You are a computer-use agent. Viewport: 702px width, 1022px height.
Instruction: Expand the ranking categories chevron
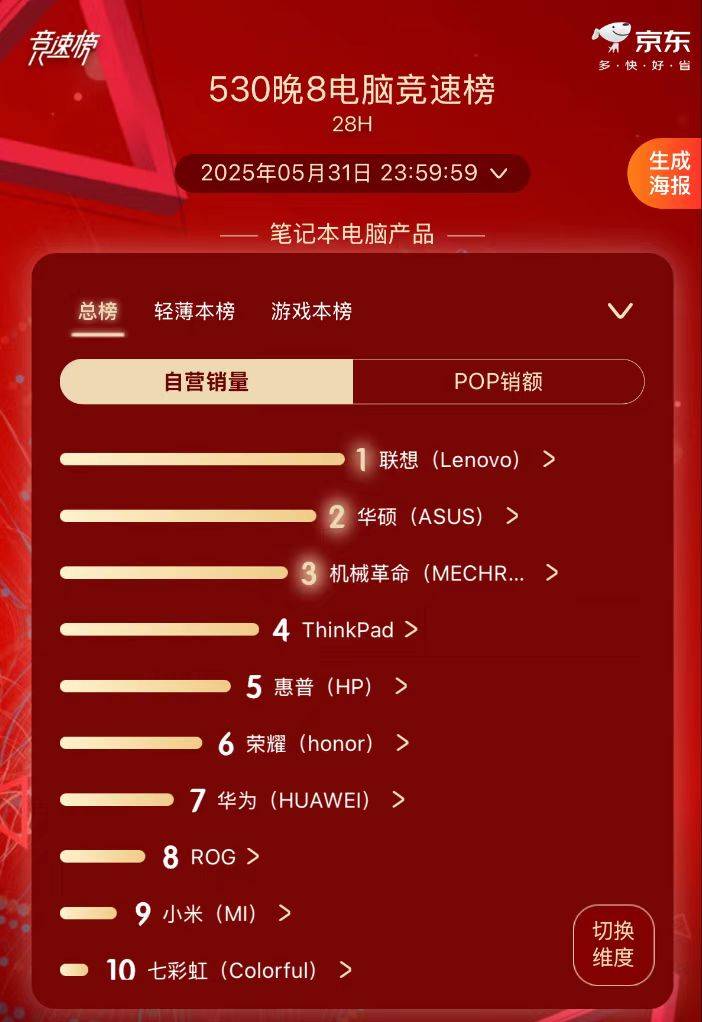(620, 311)
